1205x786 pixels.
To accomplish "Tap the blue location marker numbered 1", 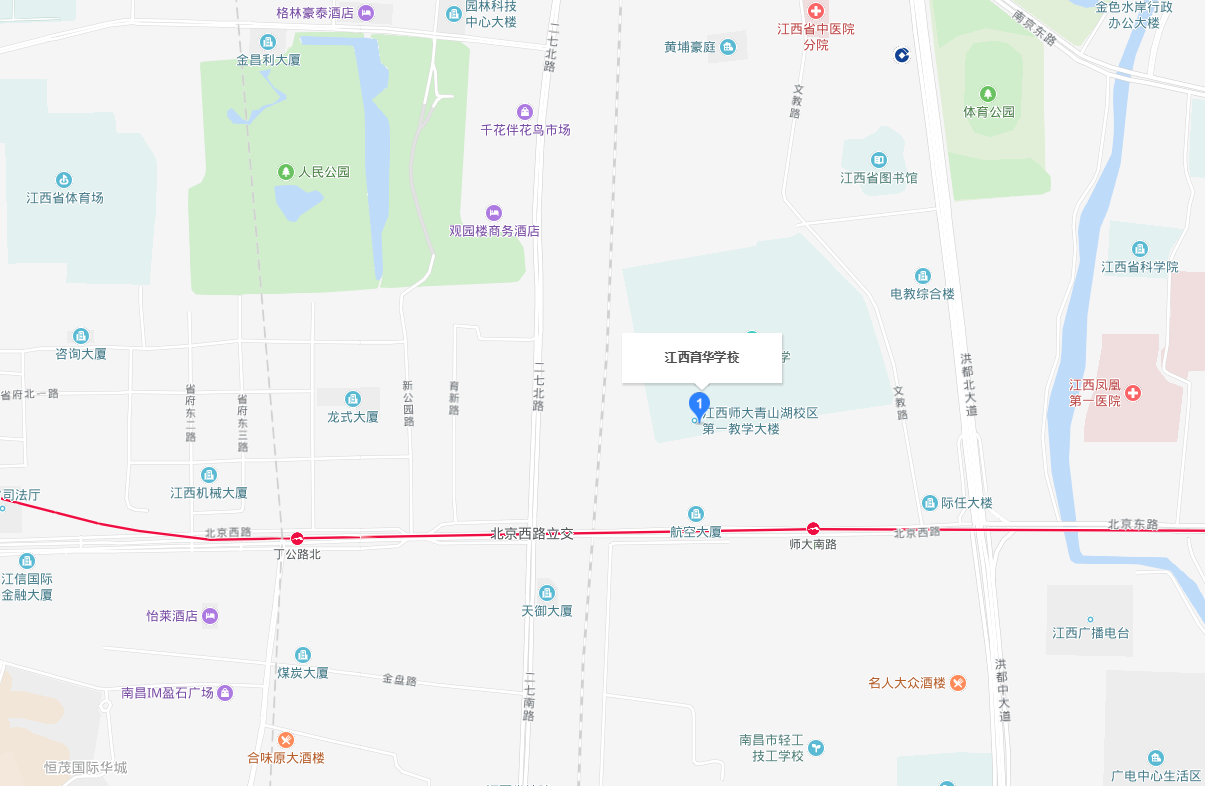I will click(701, 405).
